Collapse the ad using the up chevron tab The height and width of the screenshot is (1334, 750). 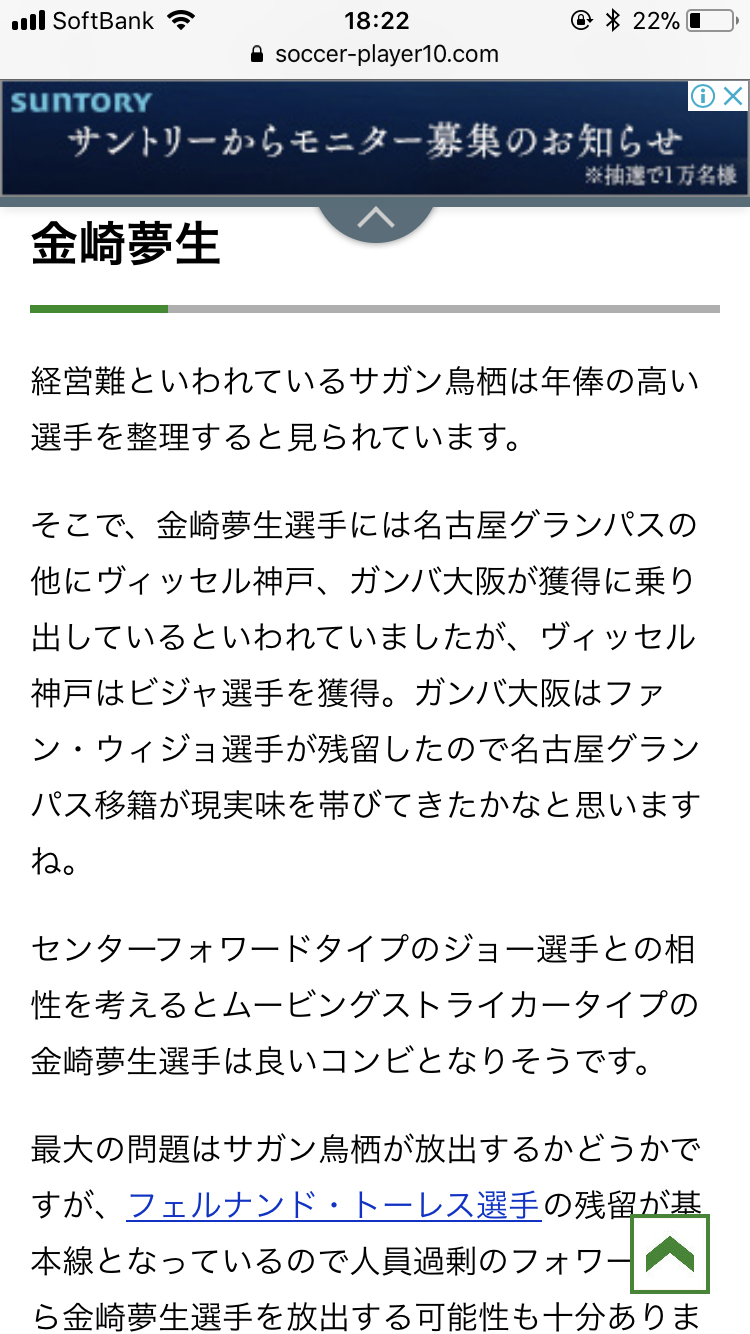(375, 218)
